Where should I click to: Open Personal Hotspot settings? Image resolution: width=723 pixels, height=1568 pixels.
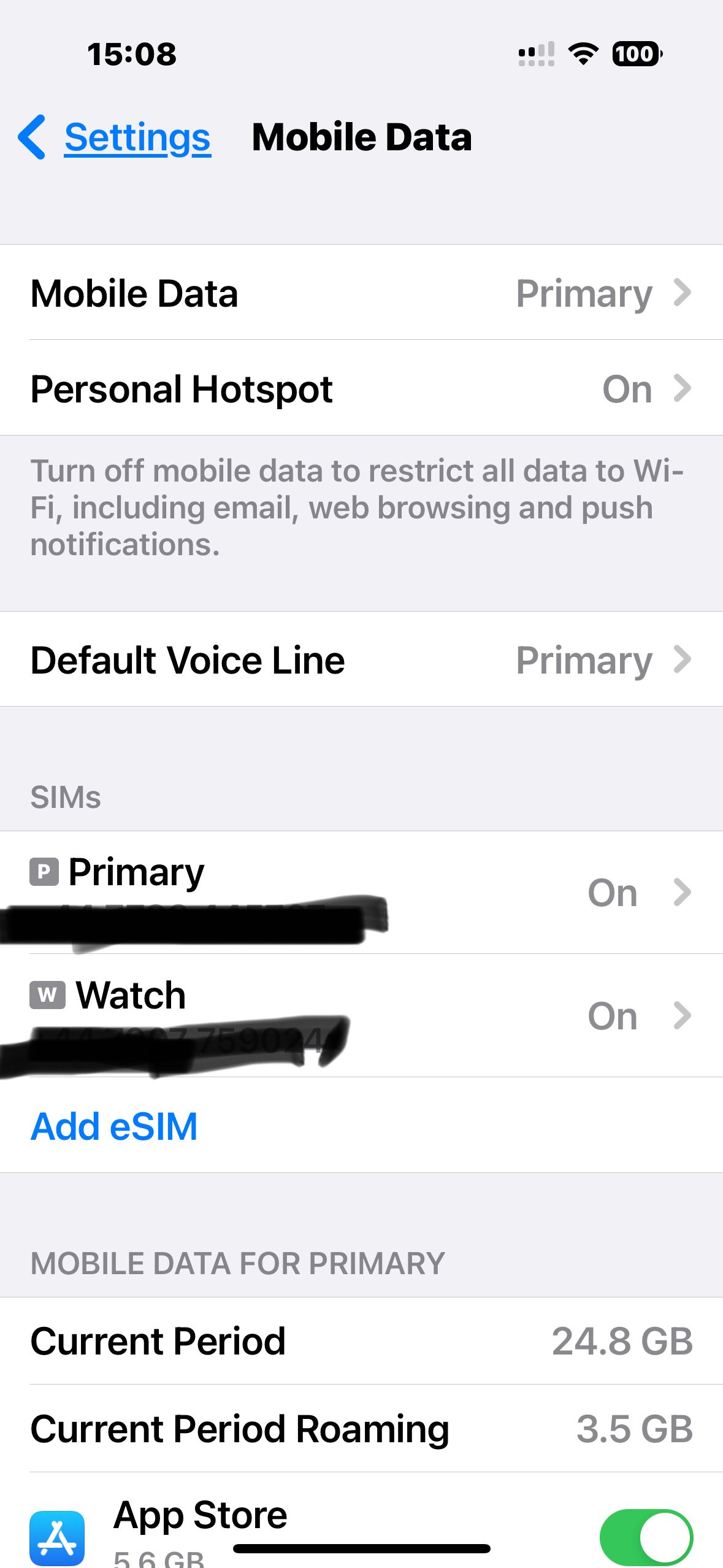(x=361, y=389)
